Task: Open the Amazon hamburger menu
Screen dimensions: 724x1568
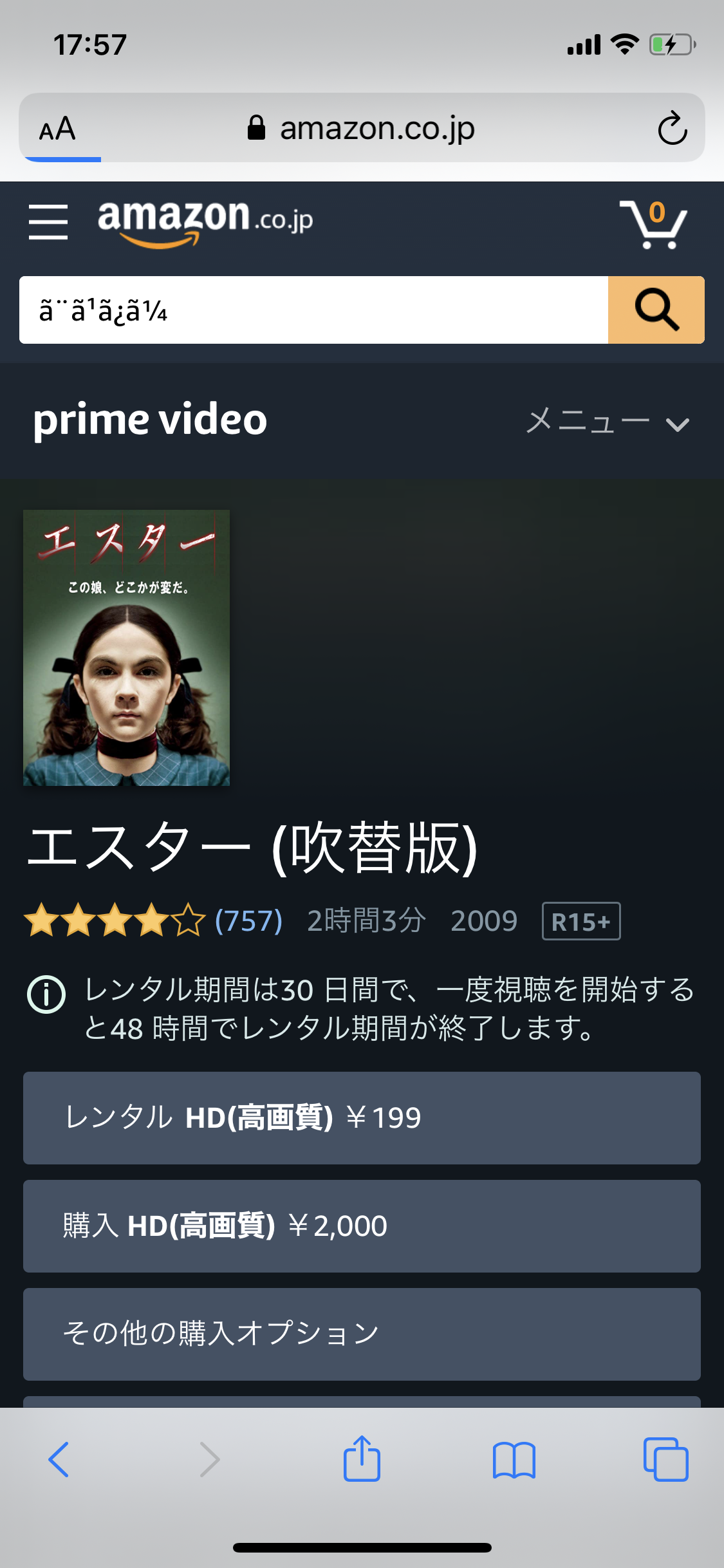Action: pos(48,222)
